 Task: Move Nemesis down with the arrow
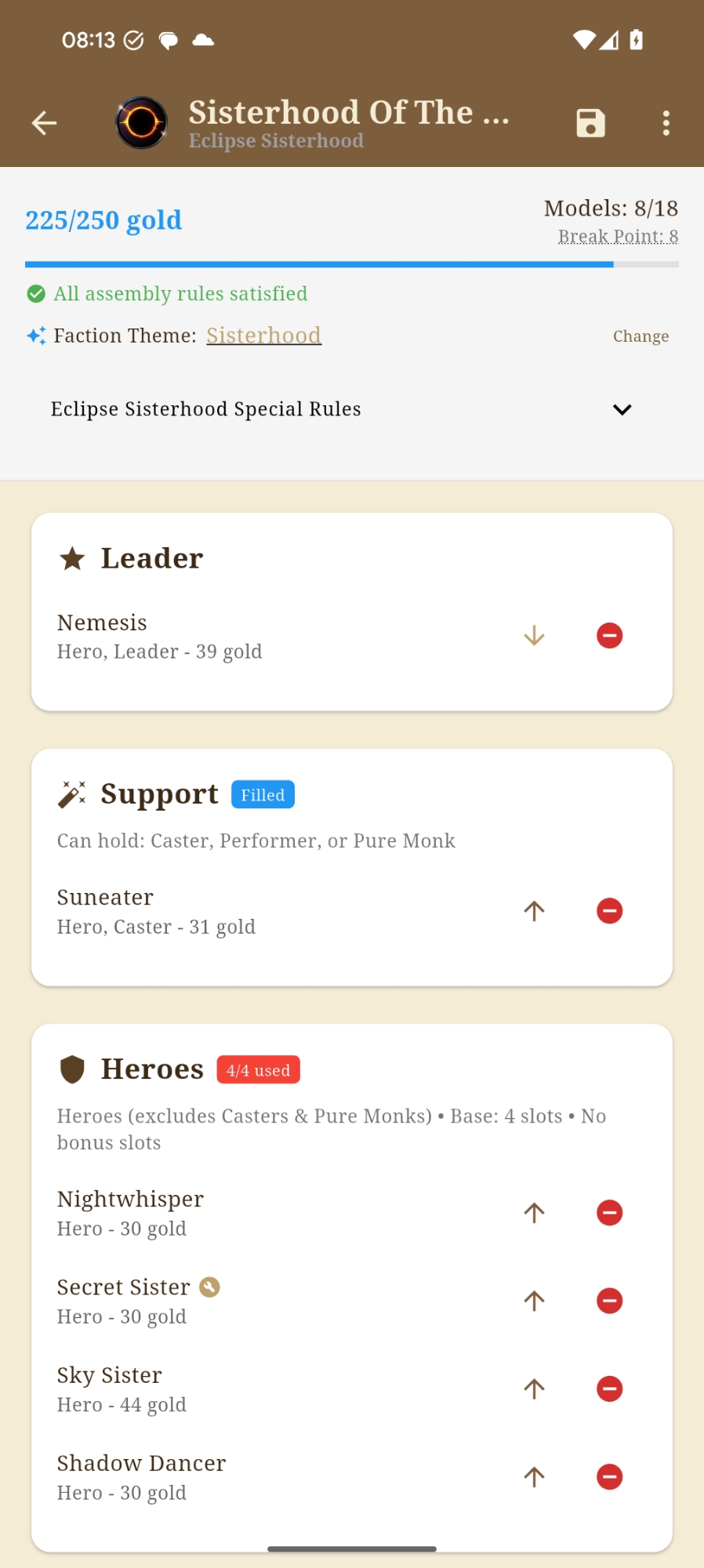(x=534, y=635)
